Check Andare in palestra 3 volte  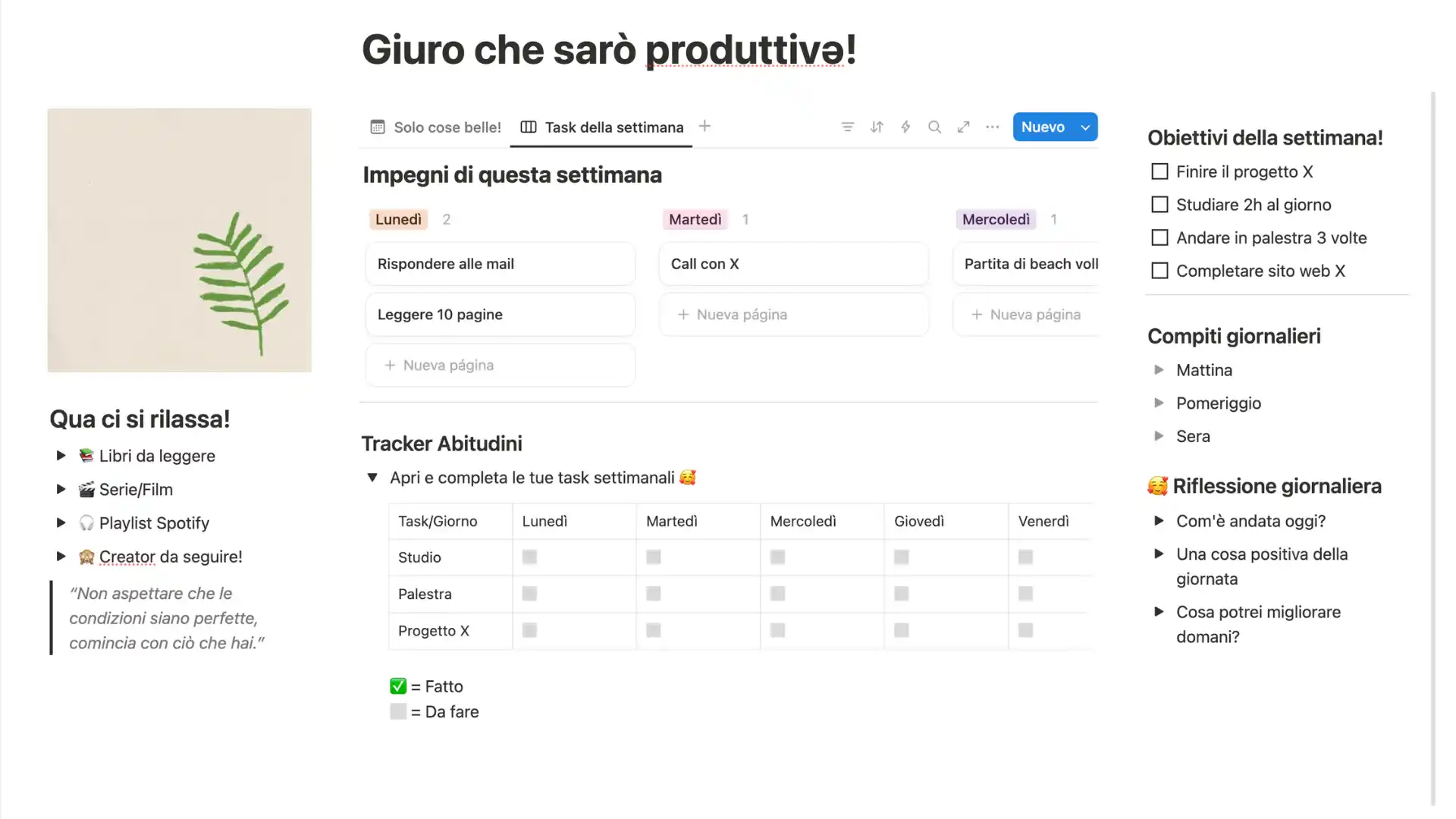(1159, 238)
